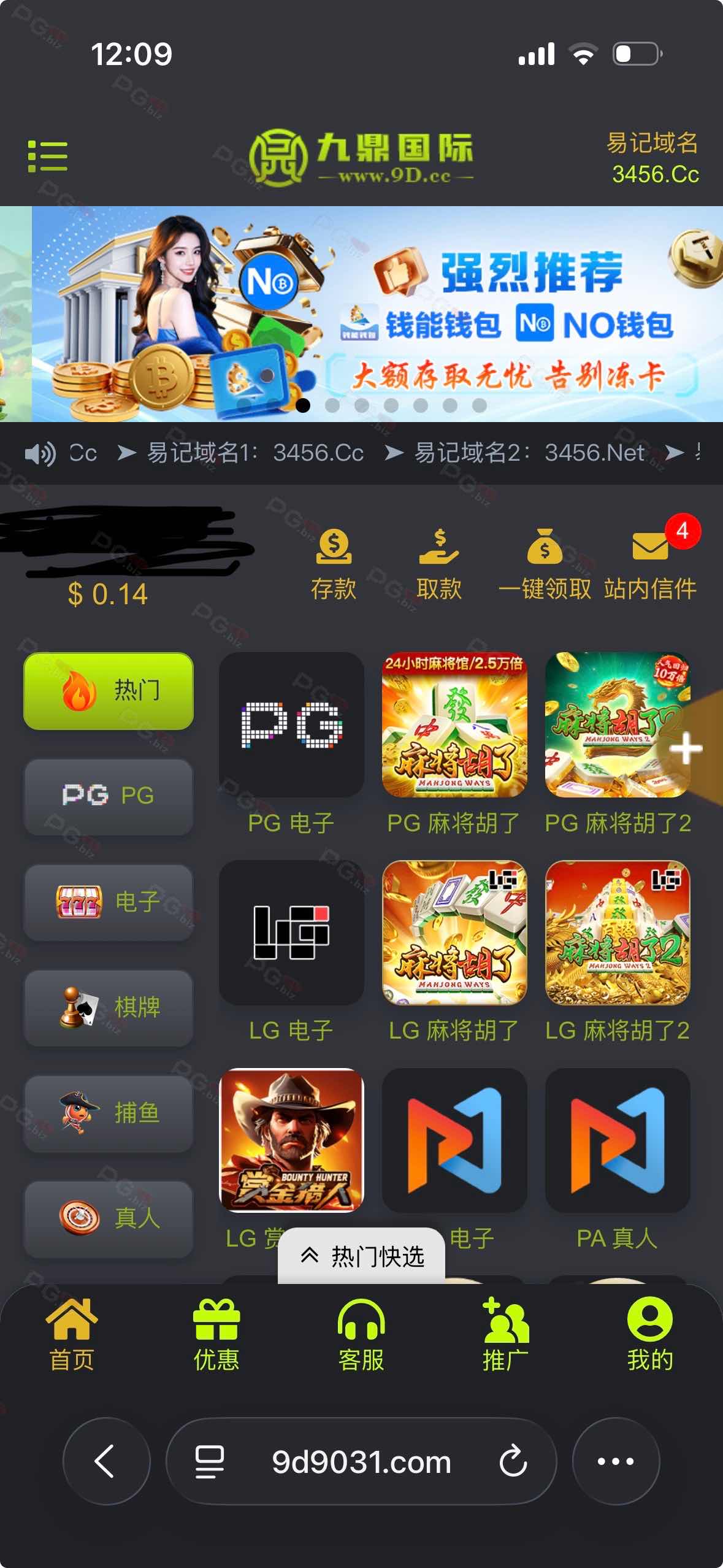Switch to the 棋牌 category

[x=109, y=1007]
